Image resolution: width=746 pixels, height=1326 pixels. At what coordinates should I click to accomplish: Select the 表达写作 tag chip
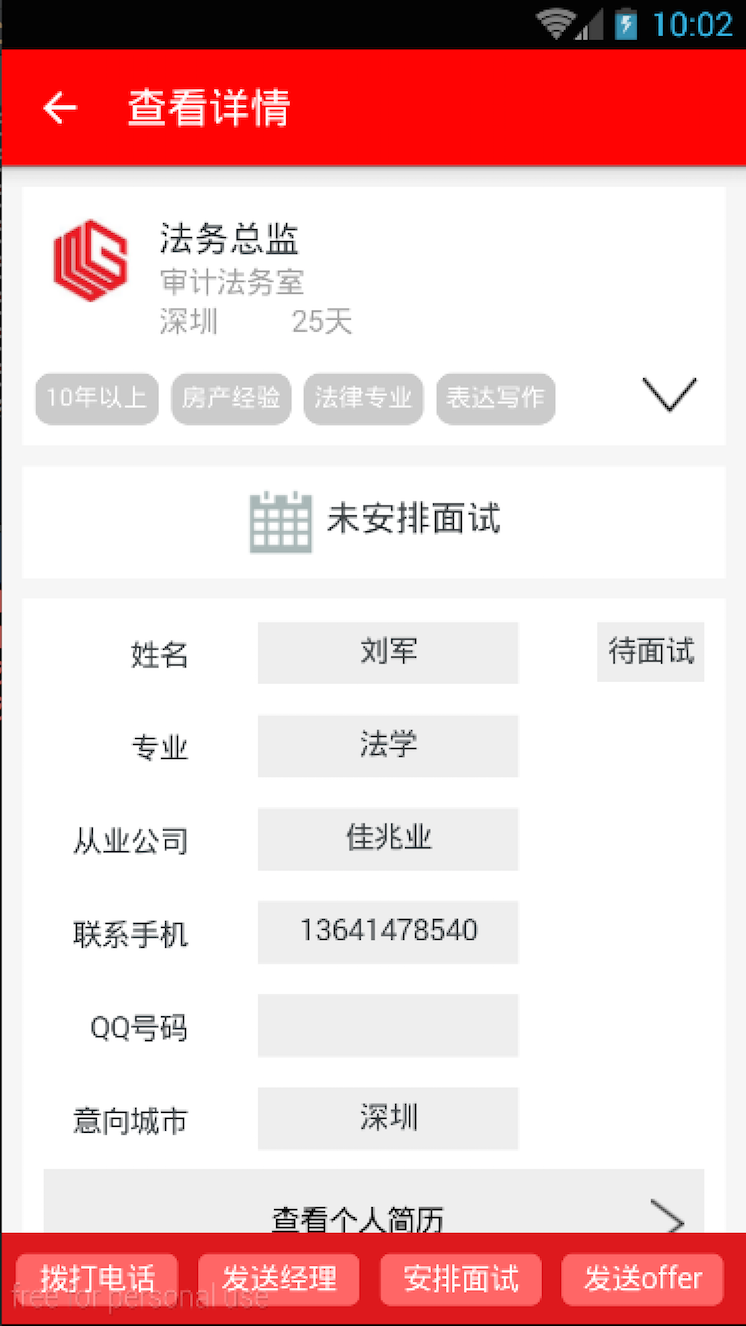click(495, 398)
